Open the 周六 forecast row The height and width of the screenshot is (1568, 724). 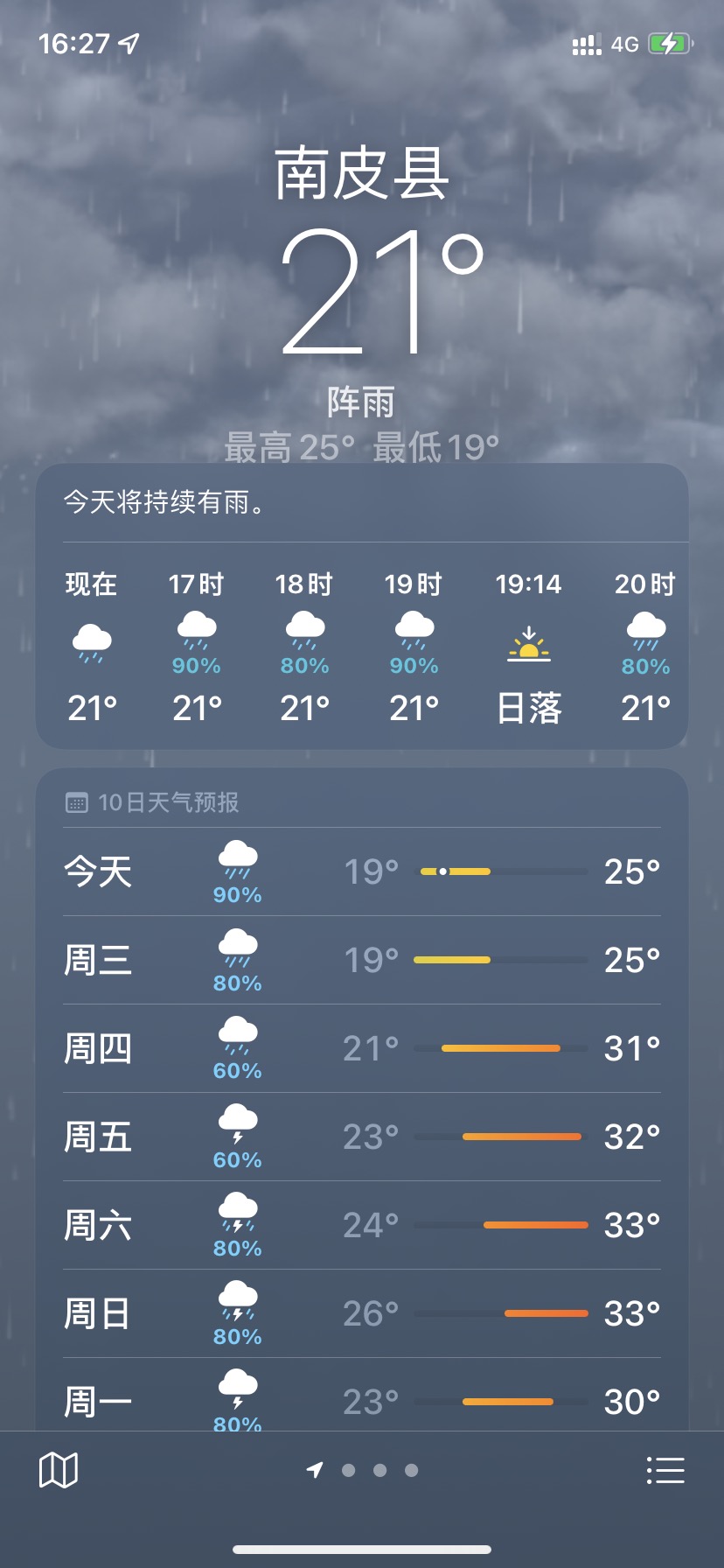pyautogui.click(x=362, y=1225)
